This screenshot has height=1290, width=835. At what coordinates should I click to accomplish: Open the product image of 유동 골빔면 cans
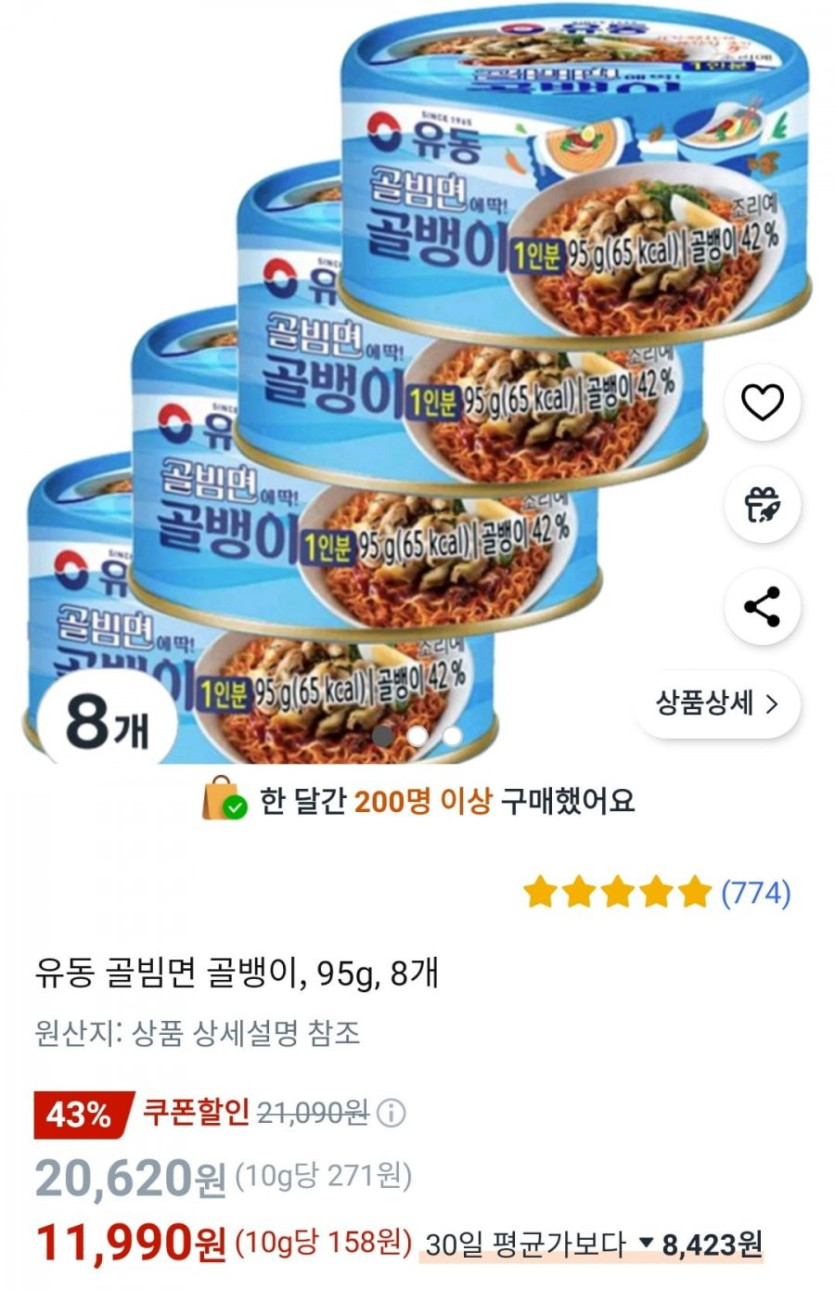(x=380, y=380)
